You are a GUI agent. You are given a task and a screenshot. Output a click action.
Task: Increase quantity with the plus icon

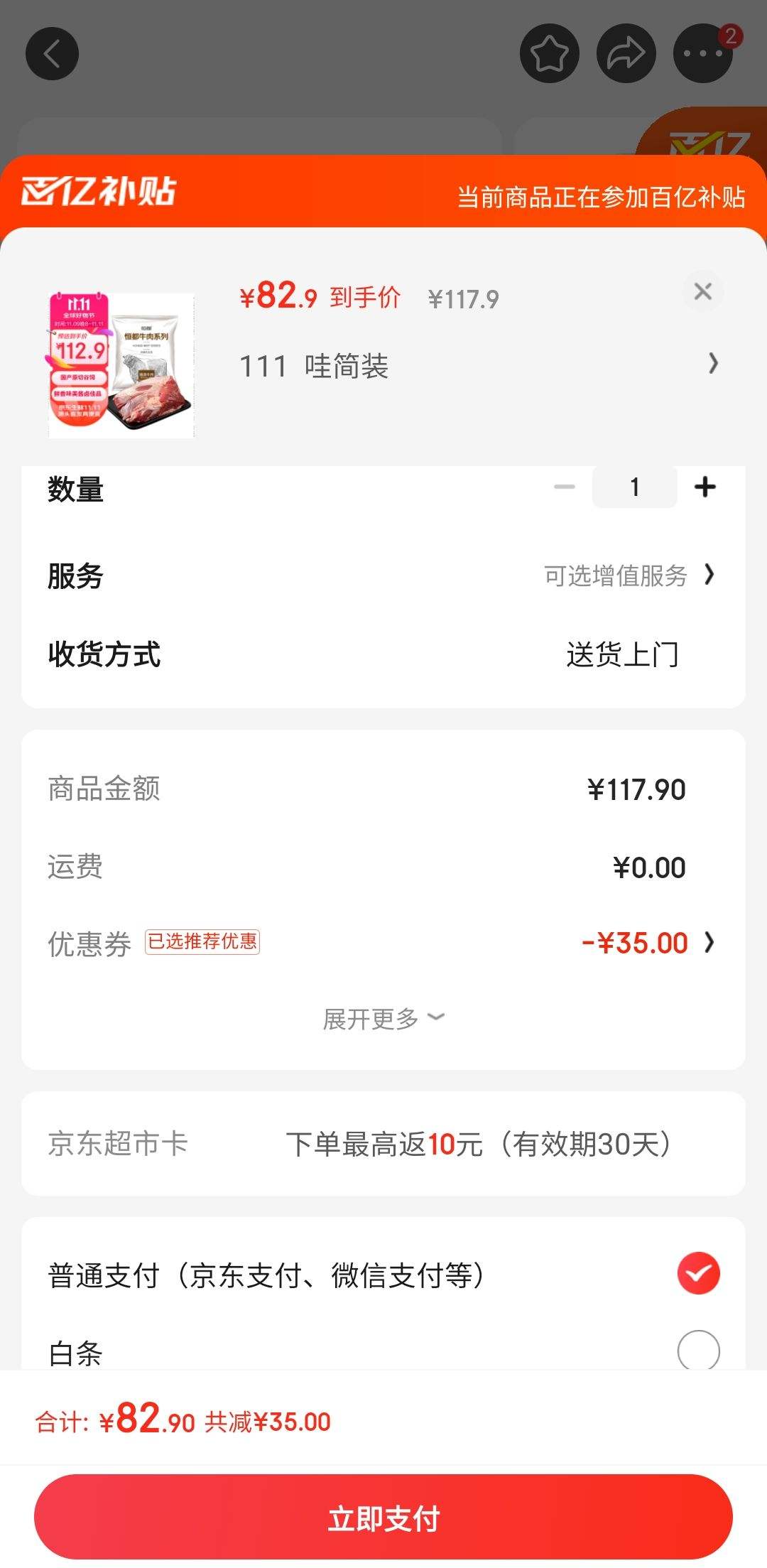coord(705,487)
